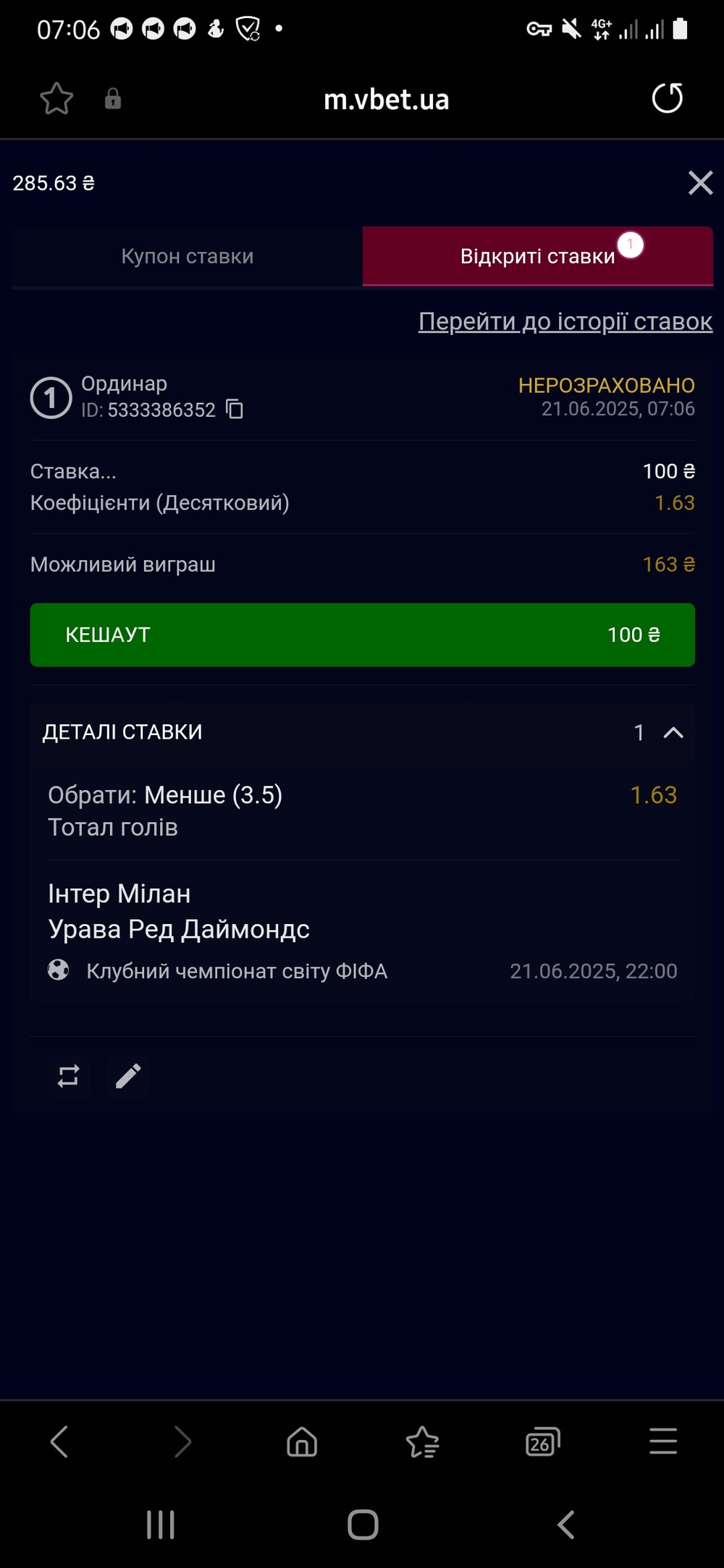724x1568 pixels.
Task: Open Перейти до історії ставок link
Action: point(565,321)
